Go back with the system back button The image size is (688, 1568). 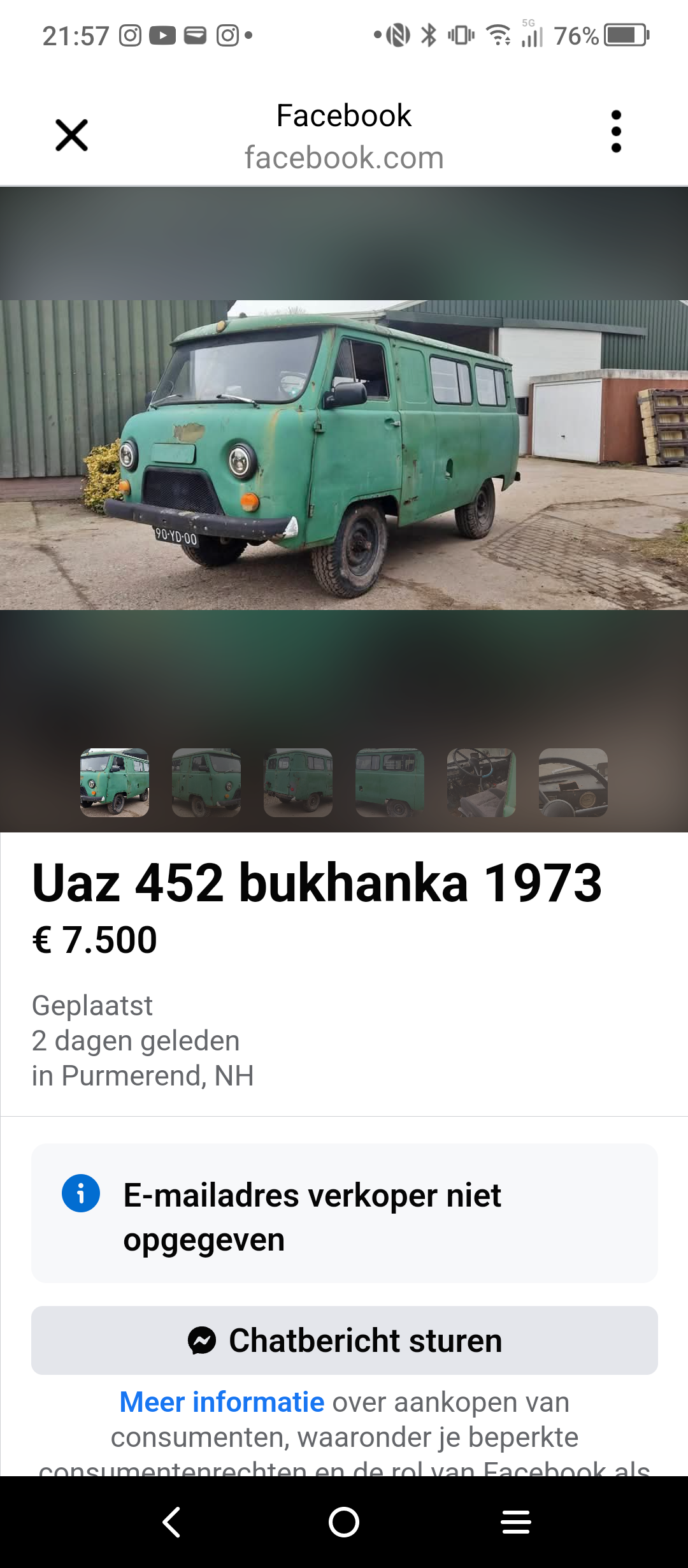(x=172, y=1523)
